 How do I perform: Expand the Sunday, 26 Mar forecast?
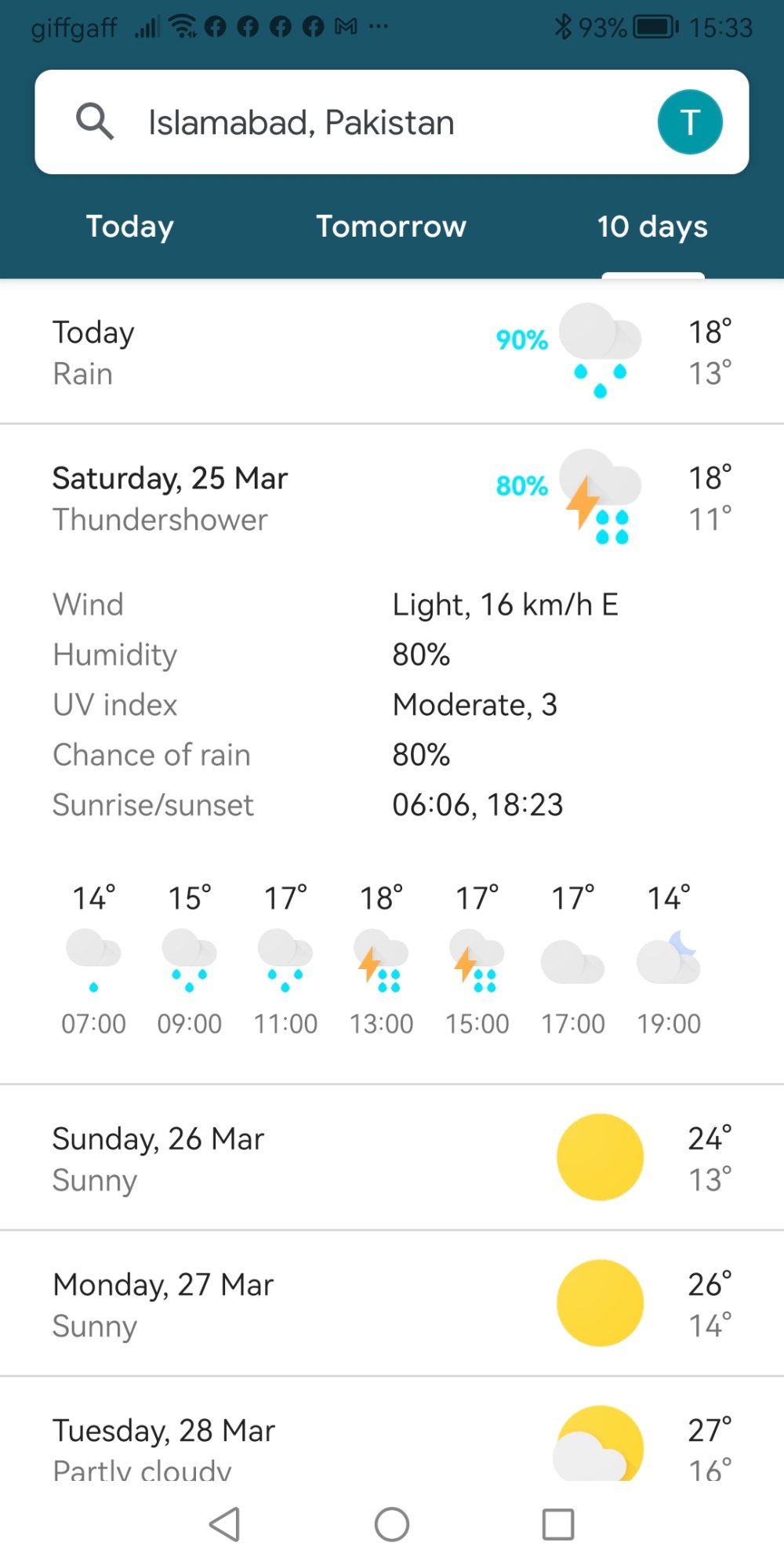[392, 1158]
